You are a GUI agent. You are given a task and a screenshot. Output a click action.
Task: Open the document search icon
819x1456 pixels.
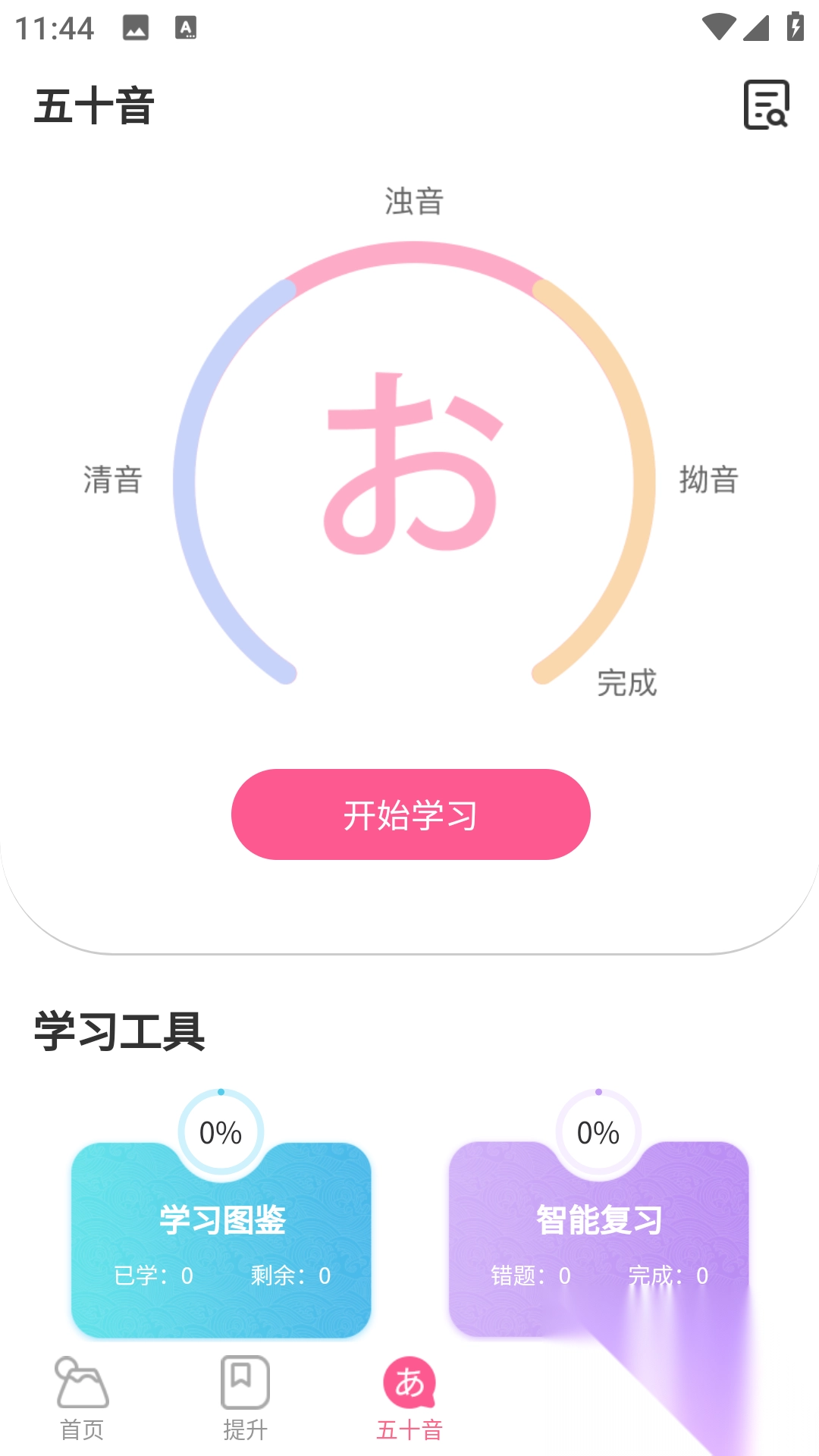coord(766,105)
